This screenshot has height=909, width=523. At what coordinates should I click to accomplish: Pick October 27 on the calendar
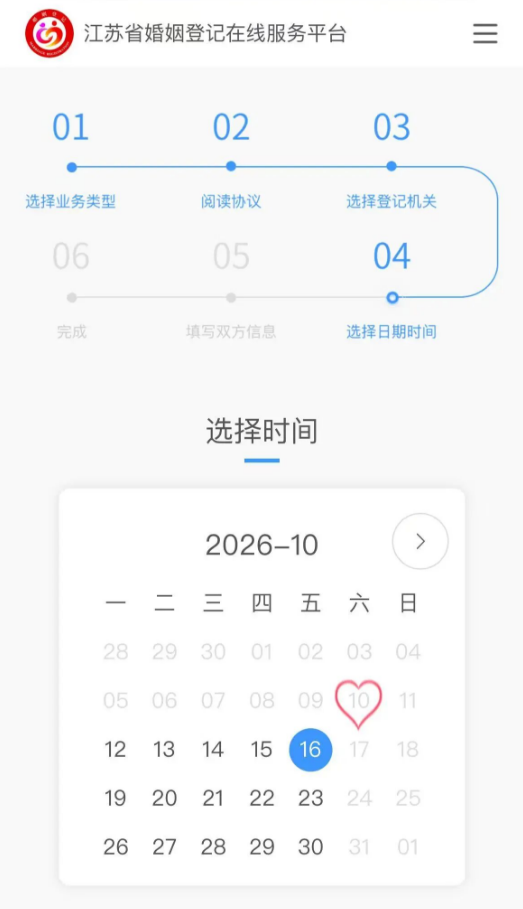point(164,847)
